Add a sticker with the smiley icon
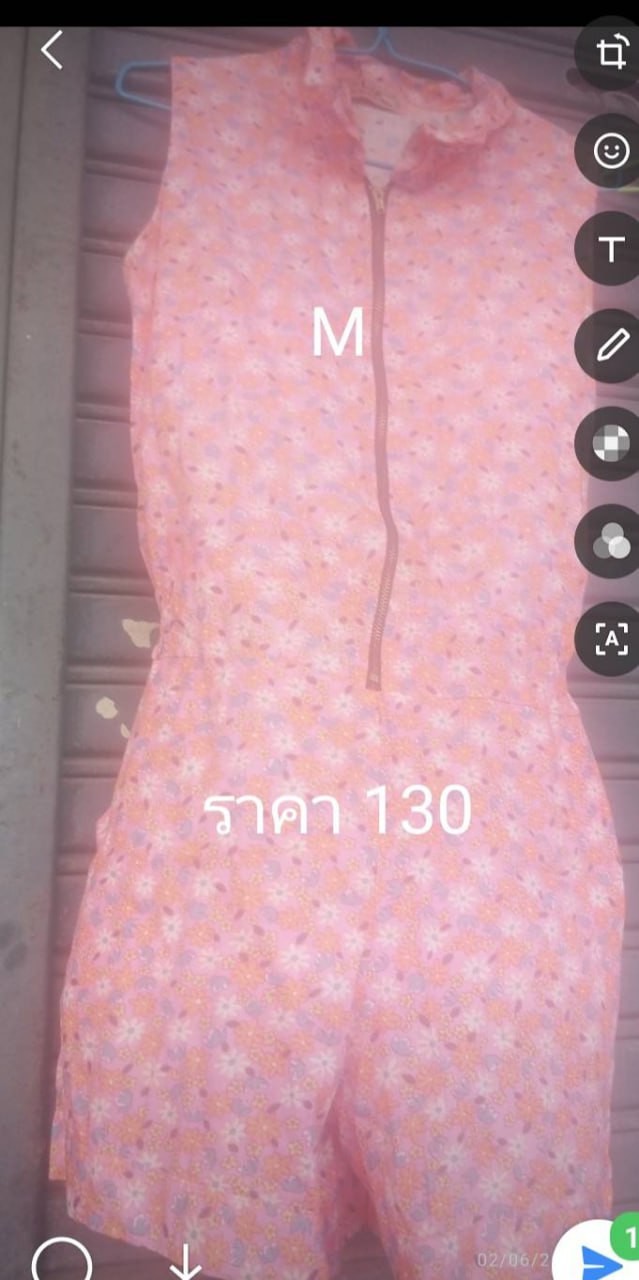This screenshot has width=639, height=1280. click(609, 151)
